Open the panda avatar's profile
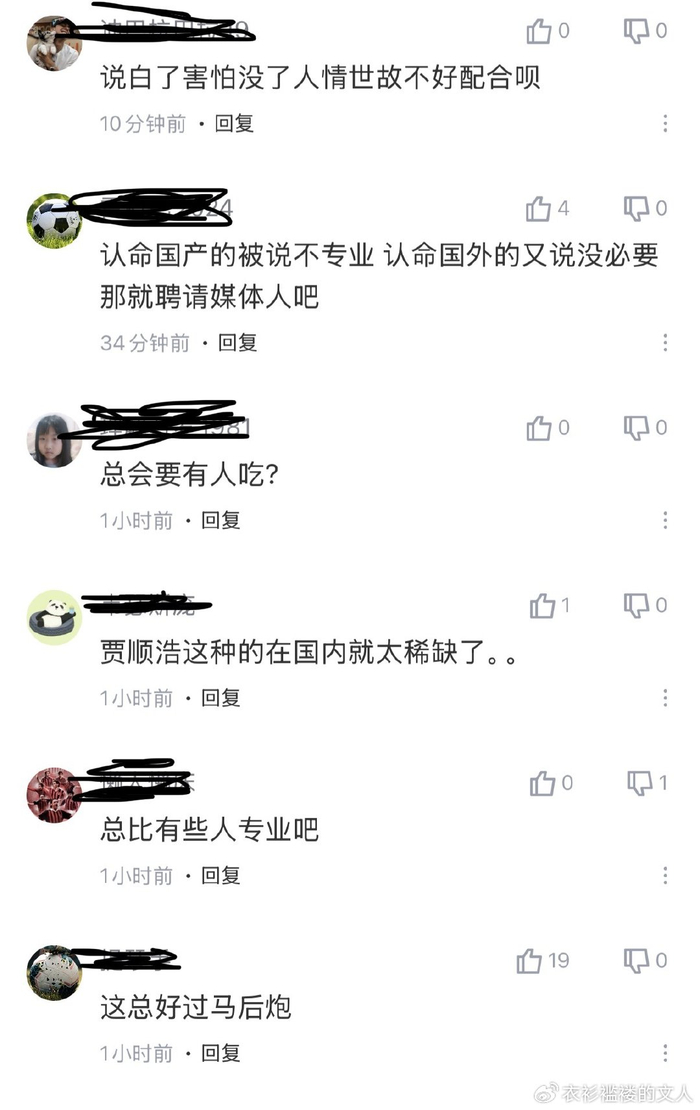Screen dimensions: 700x1110 [53, 617]
